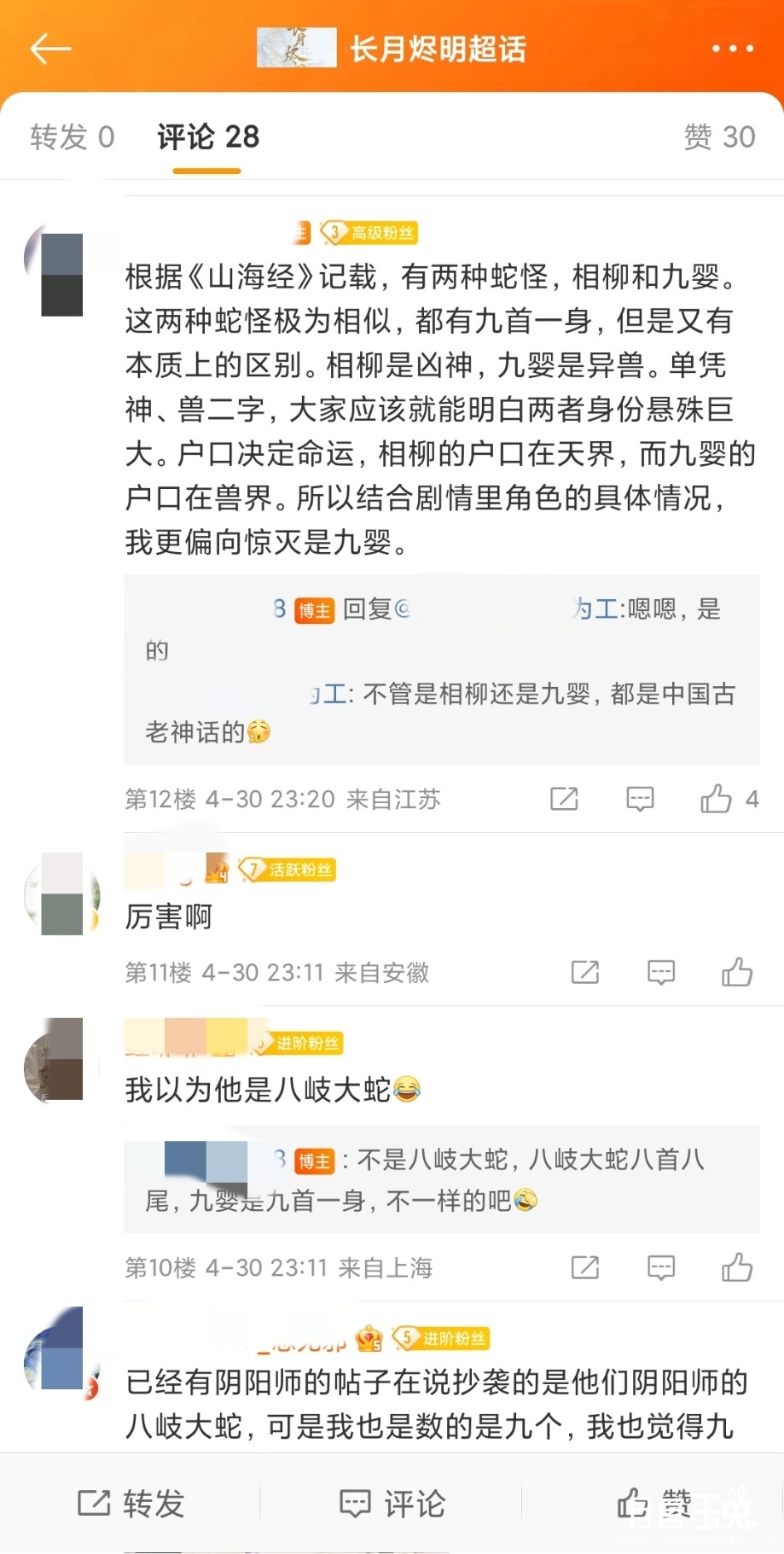The width and height of the screenshot is (784, 1554).
Task: Switch to the 转发 0 tab
Action: click(72, 137)
